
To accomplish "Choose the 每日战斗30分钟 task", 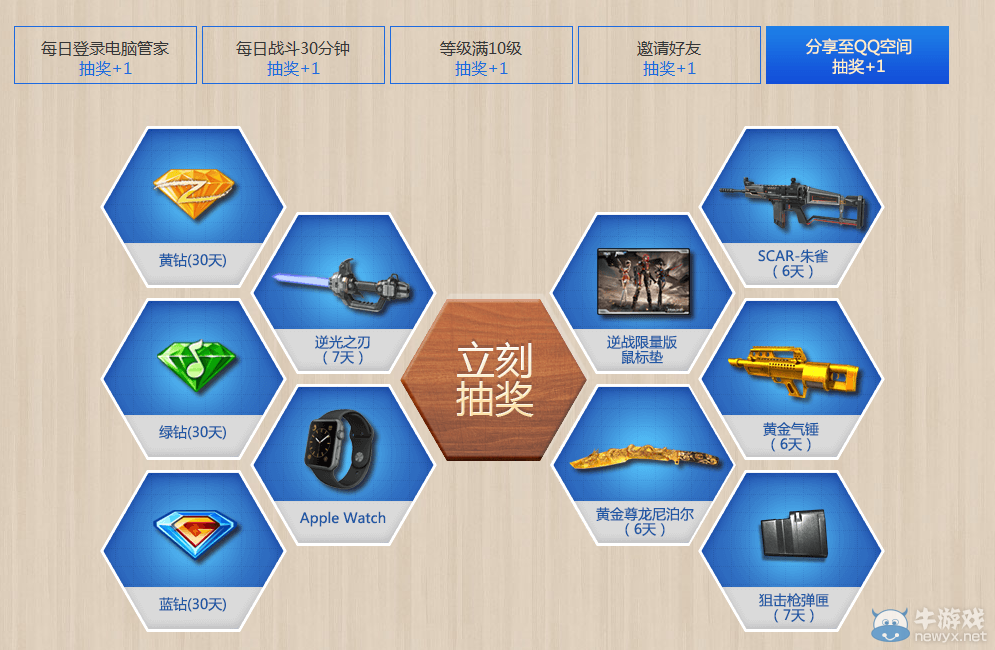I will point(293,56).
